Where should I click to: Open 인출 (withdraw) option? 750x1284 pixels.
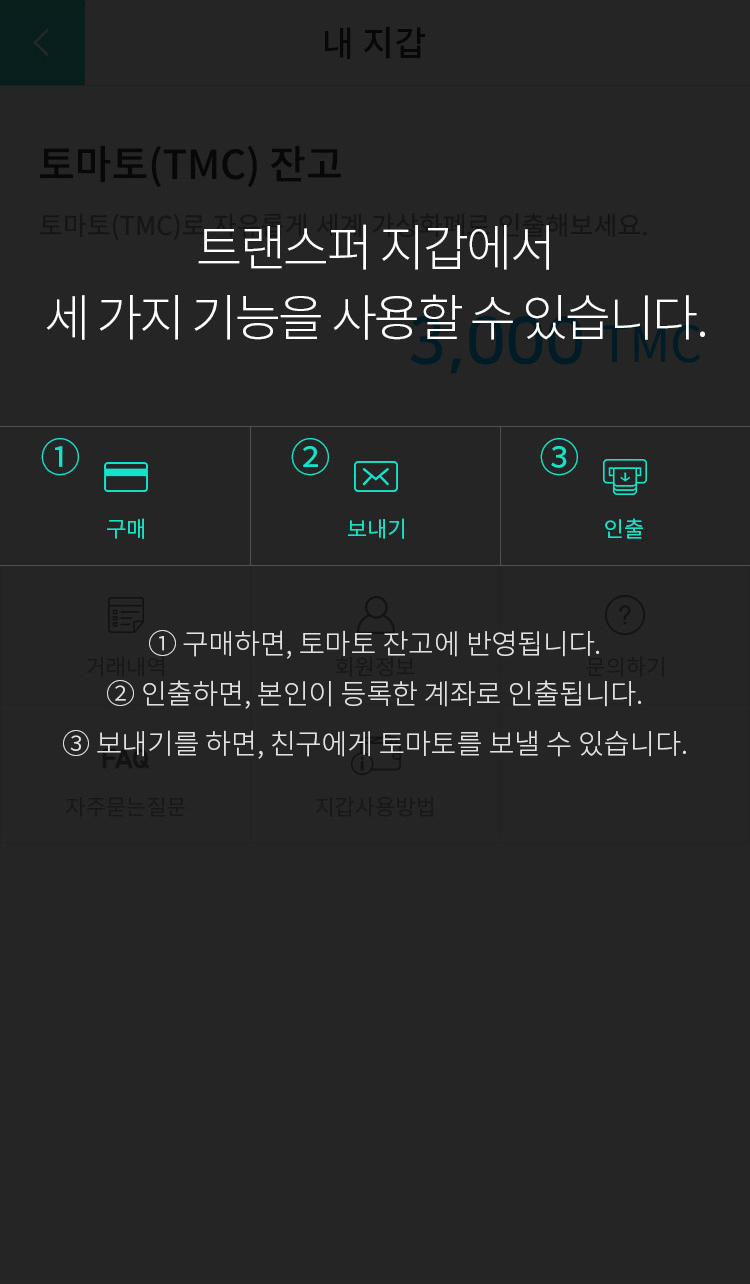point(624,497)
